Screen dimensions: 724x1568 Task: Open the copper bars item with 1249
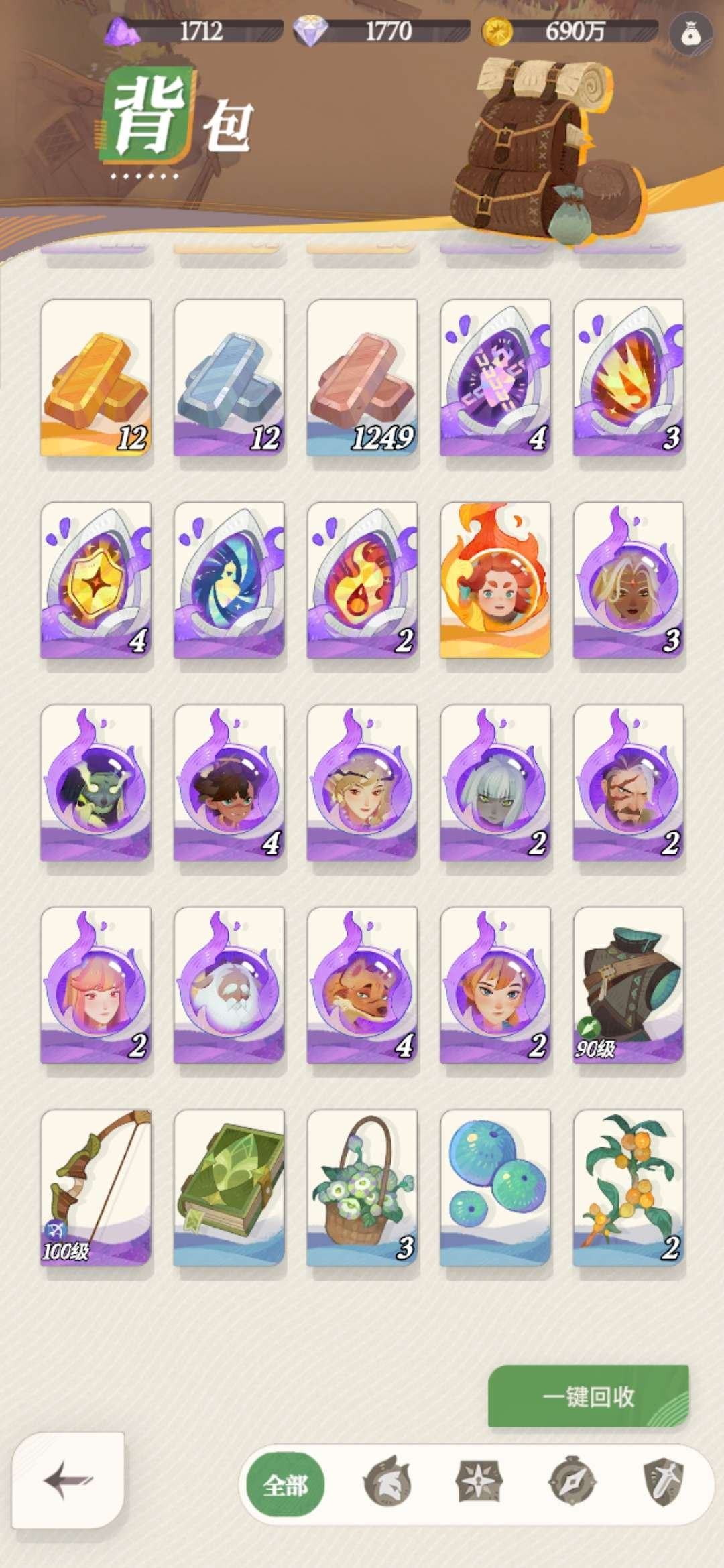[362, 379]
